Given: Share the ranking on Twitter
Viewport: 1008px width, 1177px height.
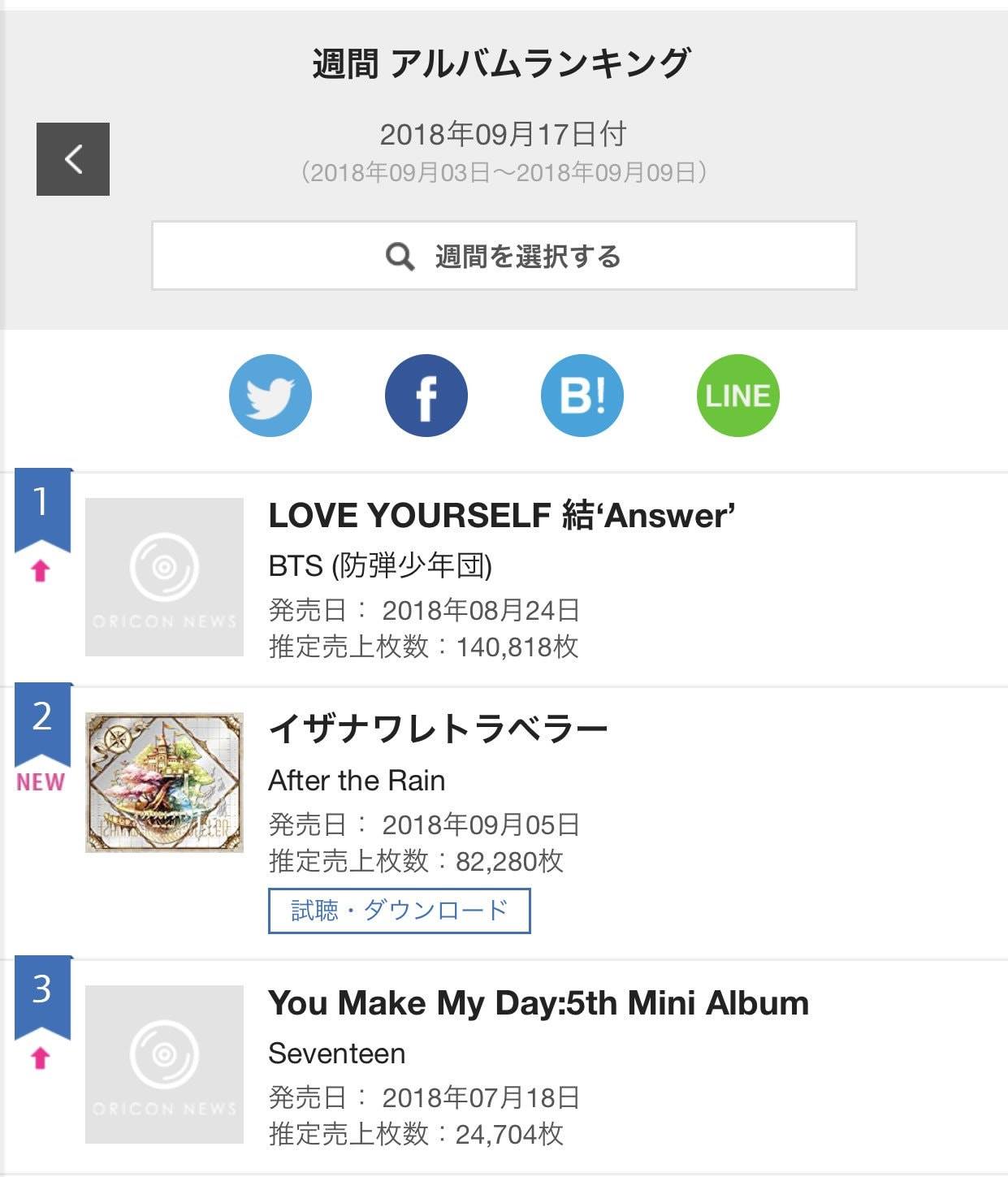Looking at the screenshot, I should (270, 396).
